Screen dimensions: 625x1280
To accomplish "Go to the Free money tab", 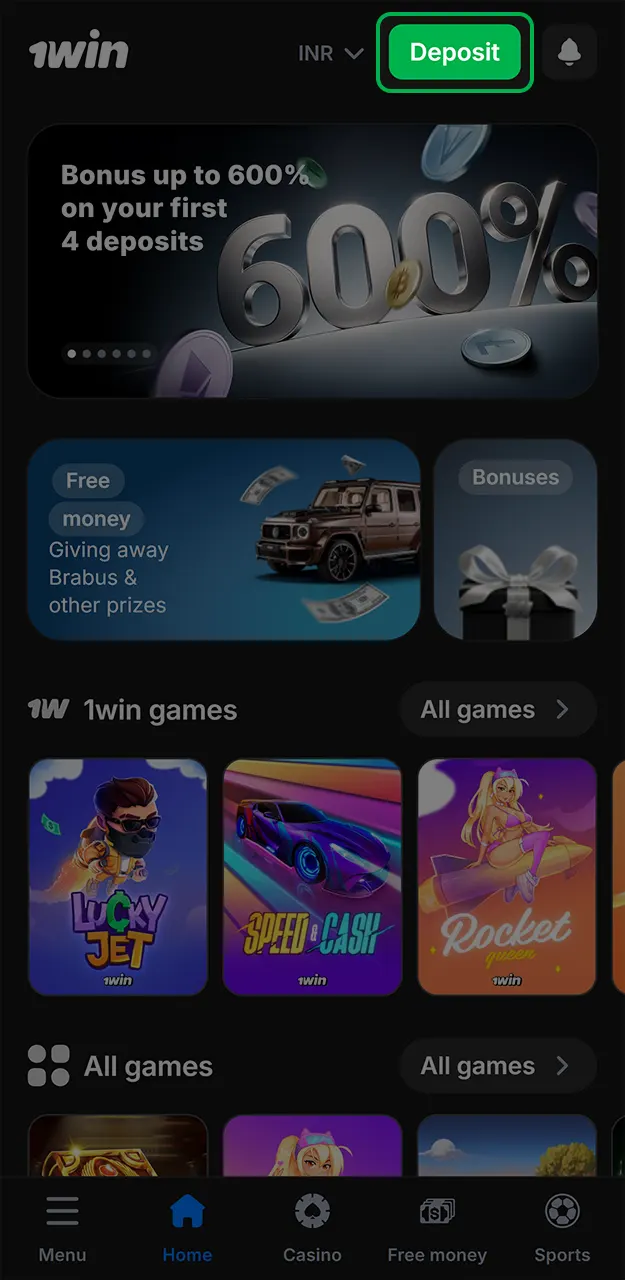I will pyautogui.click(x=437, y=1230).
